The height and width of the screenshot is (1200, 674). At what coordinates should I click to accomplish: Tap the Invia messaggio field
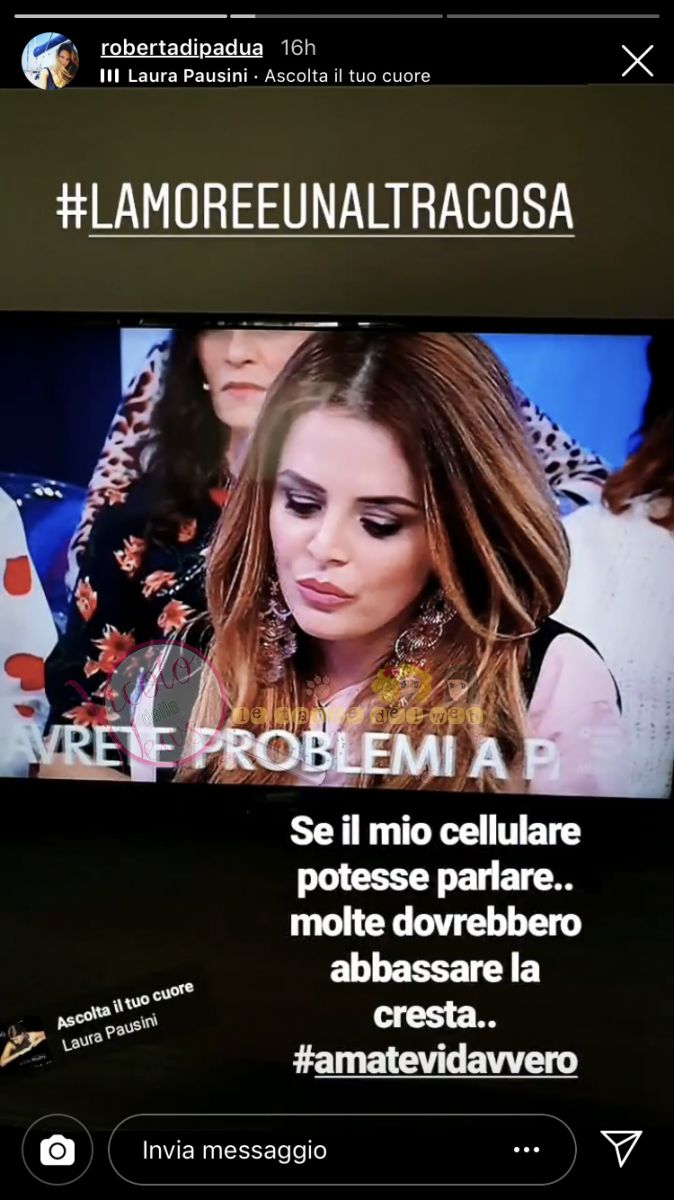[x=300, y=1150]
